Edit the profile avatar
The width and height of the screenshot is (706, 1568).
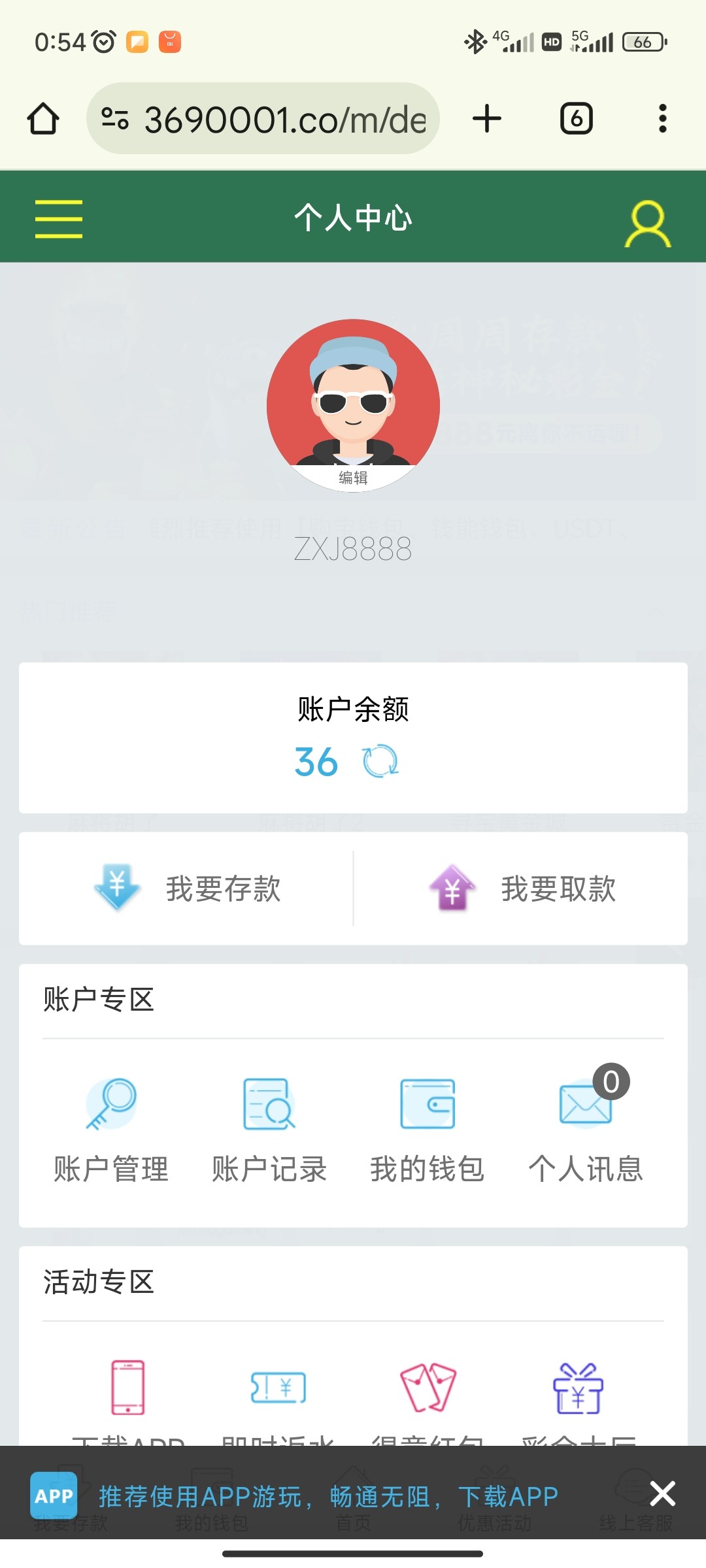pos(353,477)
